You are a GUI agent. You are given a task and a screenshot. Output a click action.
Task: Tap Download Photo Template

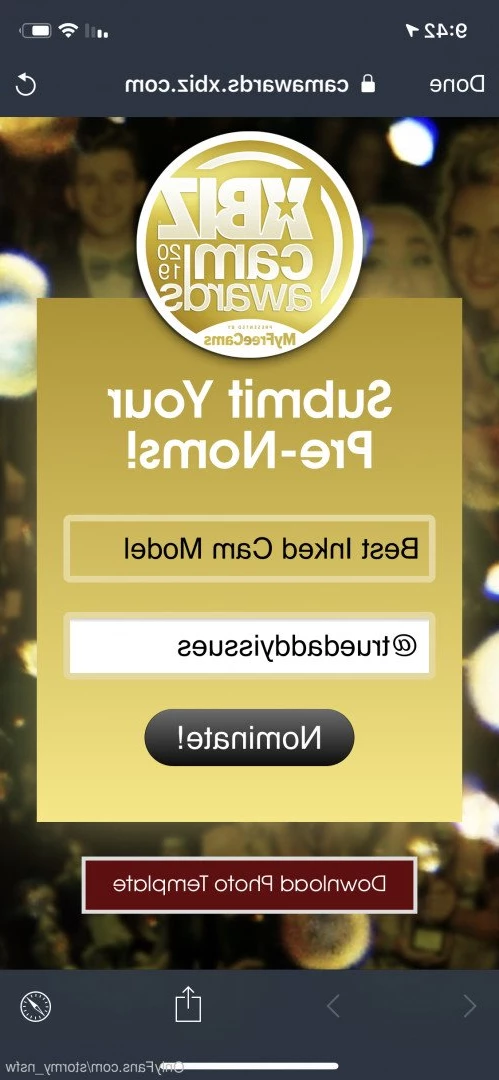[x=250, y=885]
